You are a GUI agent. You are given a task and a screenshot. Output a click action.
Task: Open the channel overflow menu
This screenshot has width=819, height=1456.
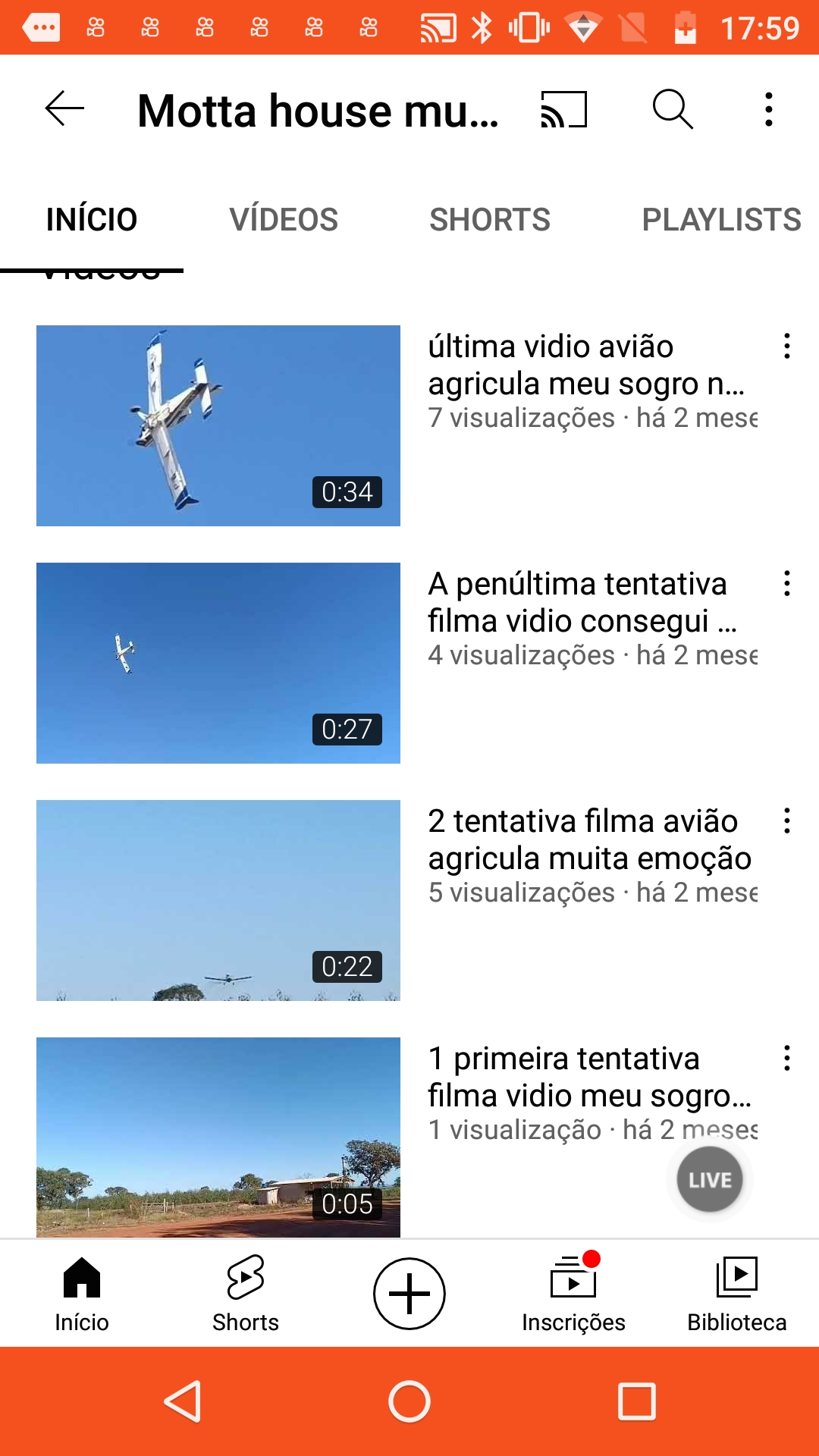(x=769, y=109)
